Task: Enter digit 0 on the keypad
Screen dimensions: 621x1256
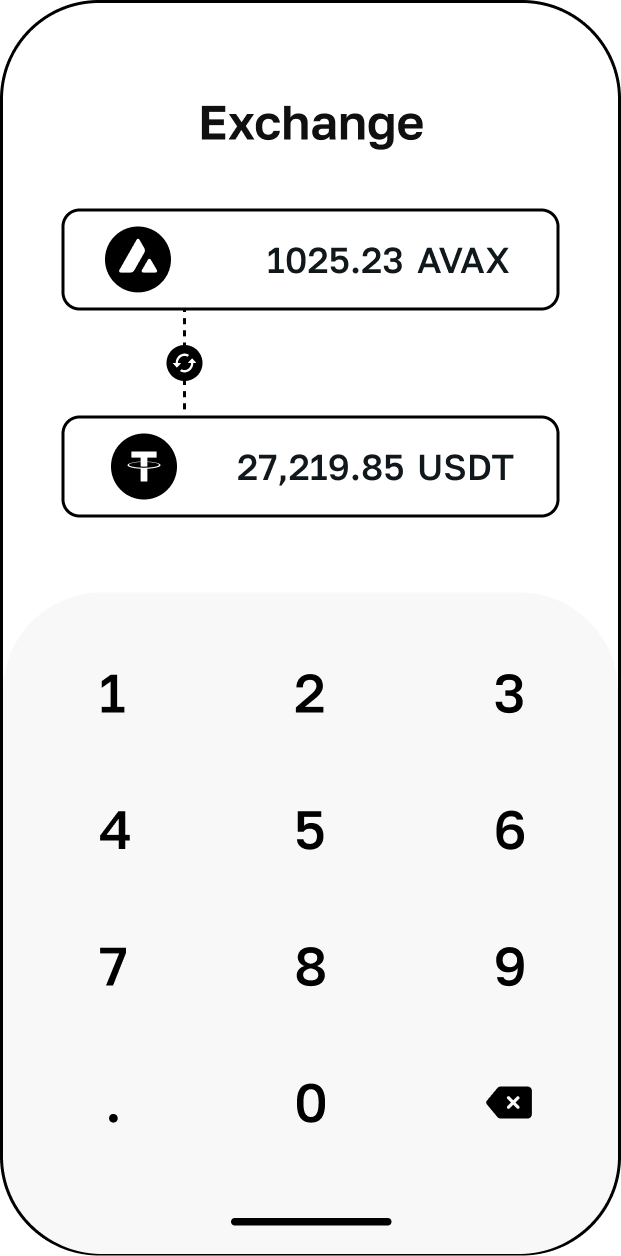Action: click(311, 1104)
